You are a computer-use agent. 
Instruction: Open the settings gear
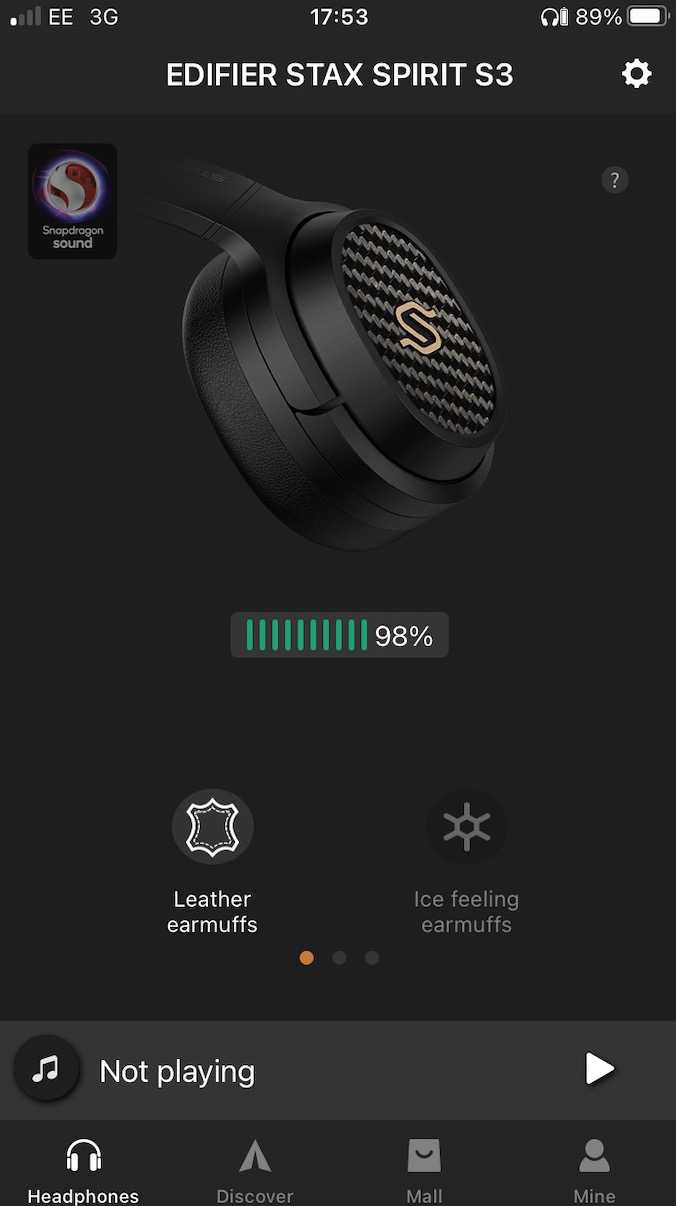(x=636, y=74)
